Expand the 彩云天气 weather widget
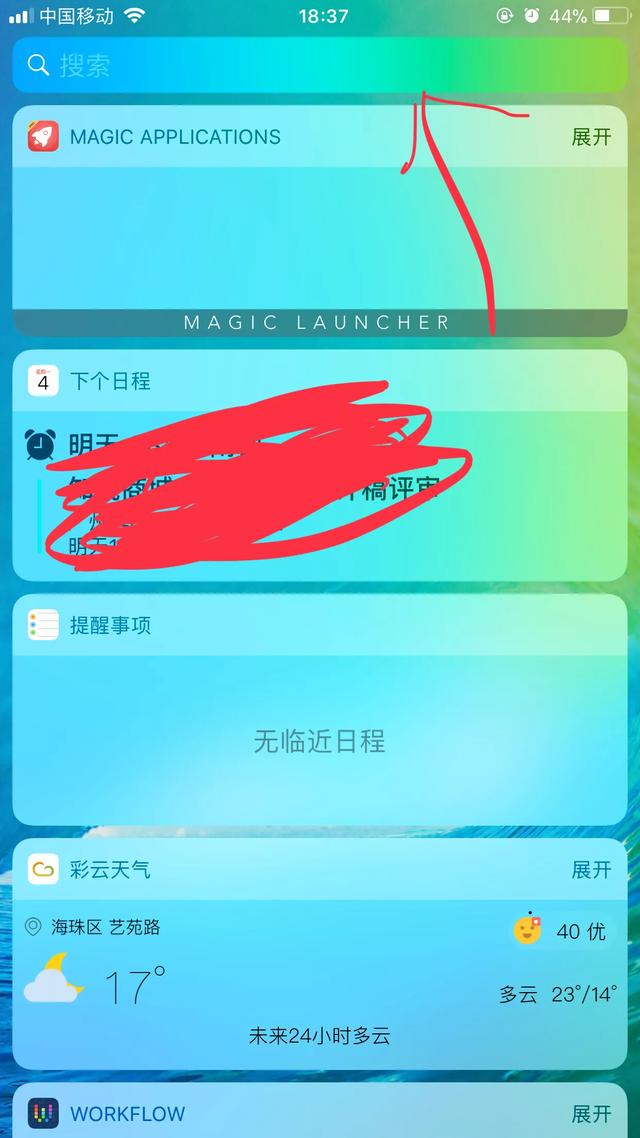The height and width of the screenshot is (1138, 640). 590,870
